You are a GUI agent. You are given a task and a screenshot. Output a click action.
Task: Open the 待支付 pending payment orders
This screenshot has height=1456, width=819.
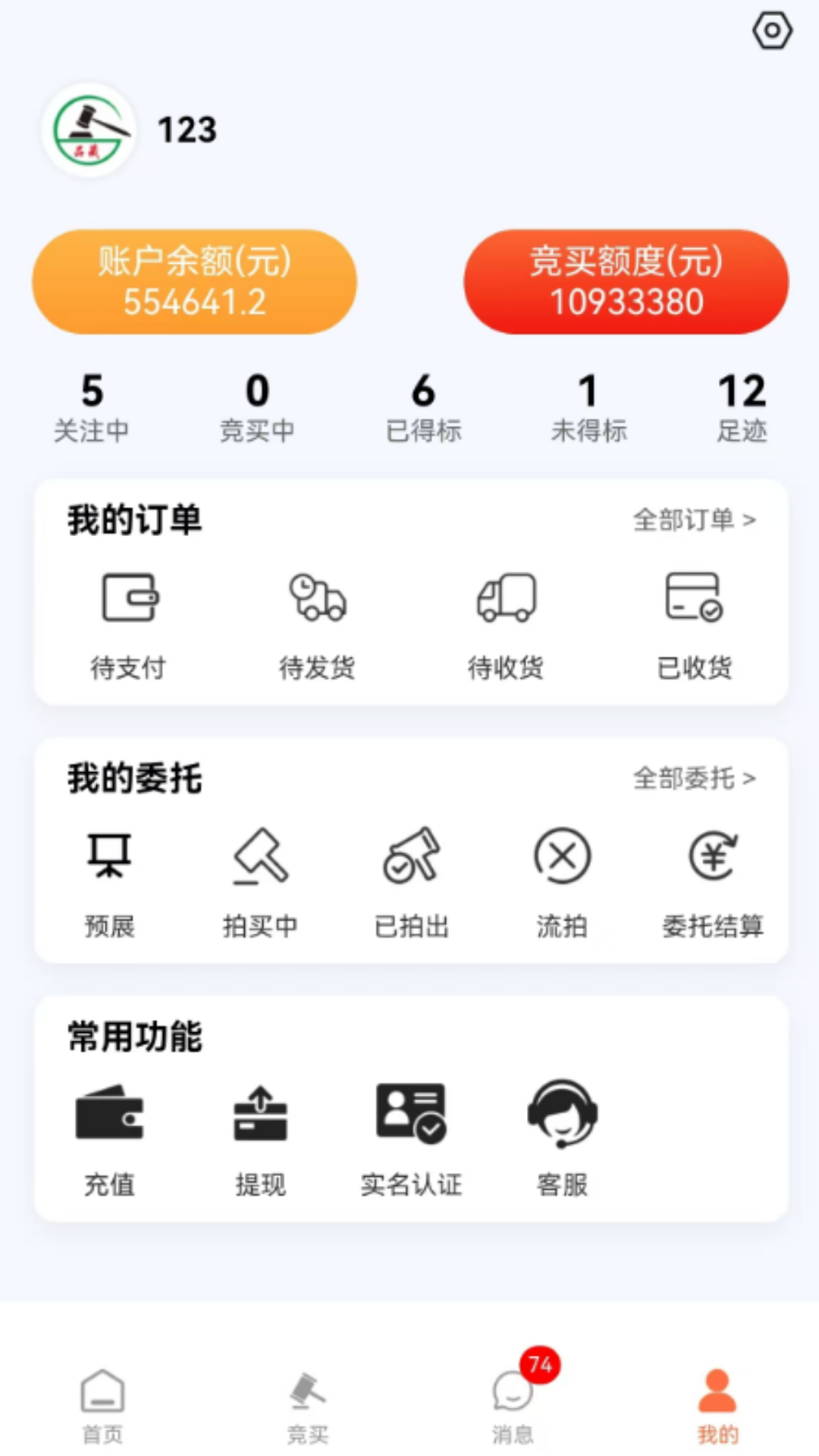tap(129, 626)
